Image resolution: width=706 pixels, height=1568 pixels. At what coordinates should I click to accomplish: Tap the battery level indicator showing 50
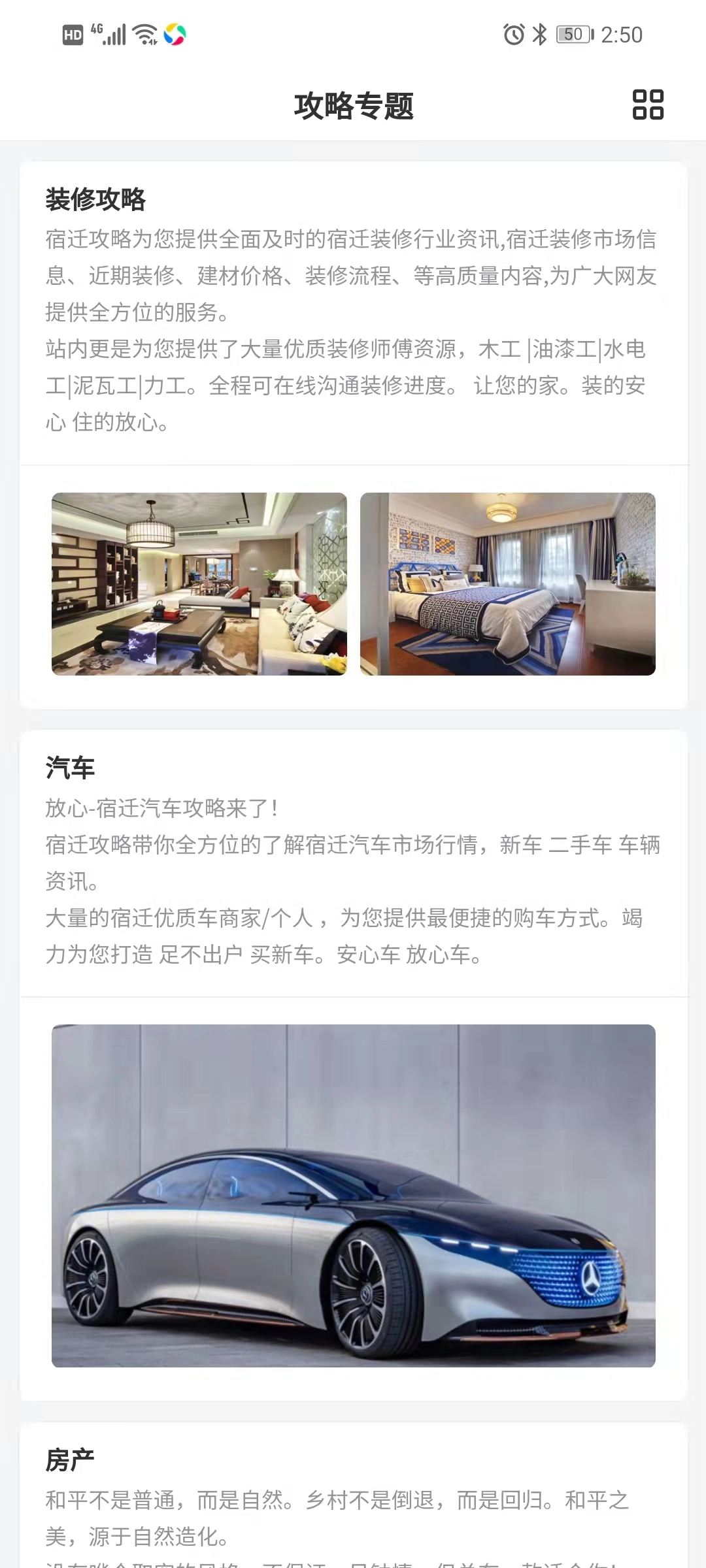click(569, 33)
